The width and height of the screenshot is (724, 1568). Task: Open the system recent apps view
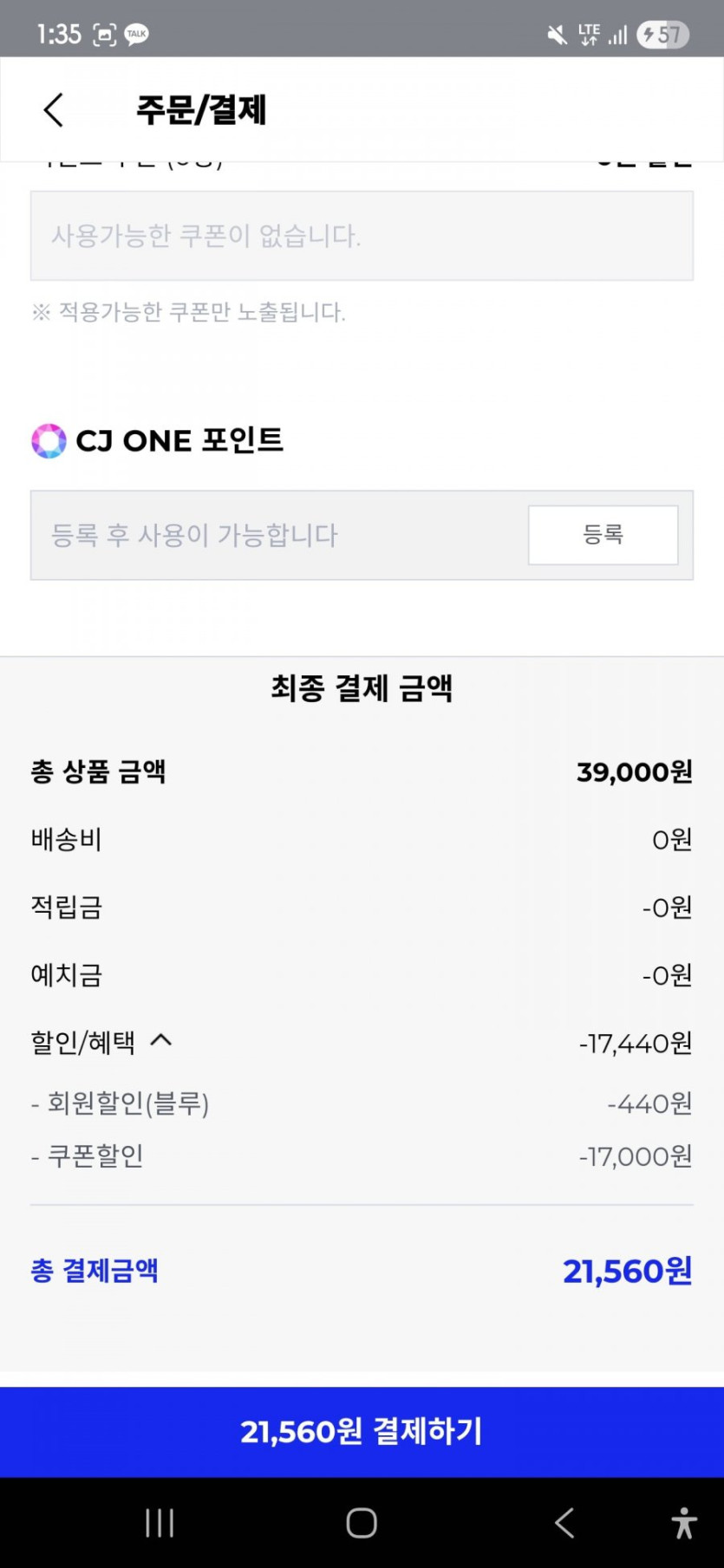click(x=160, y=1522)
